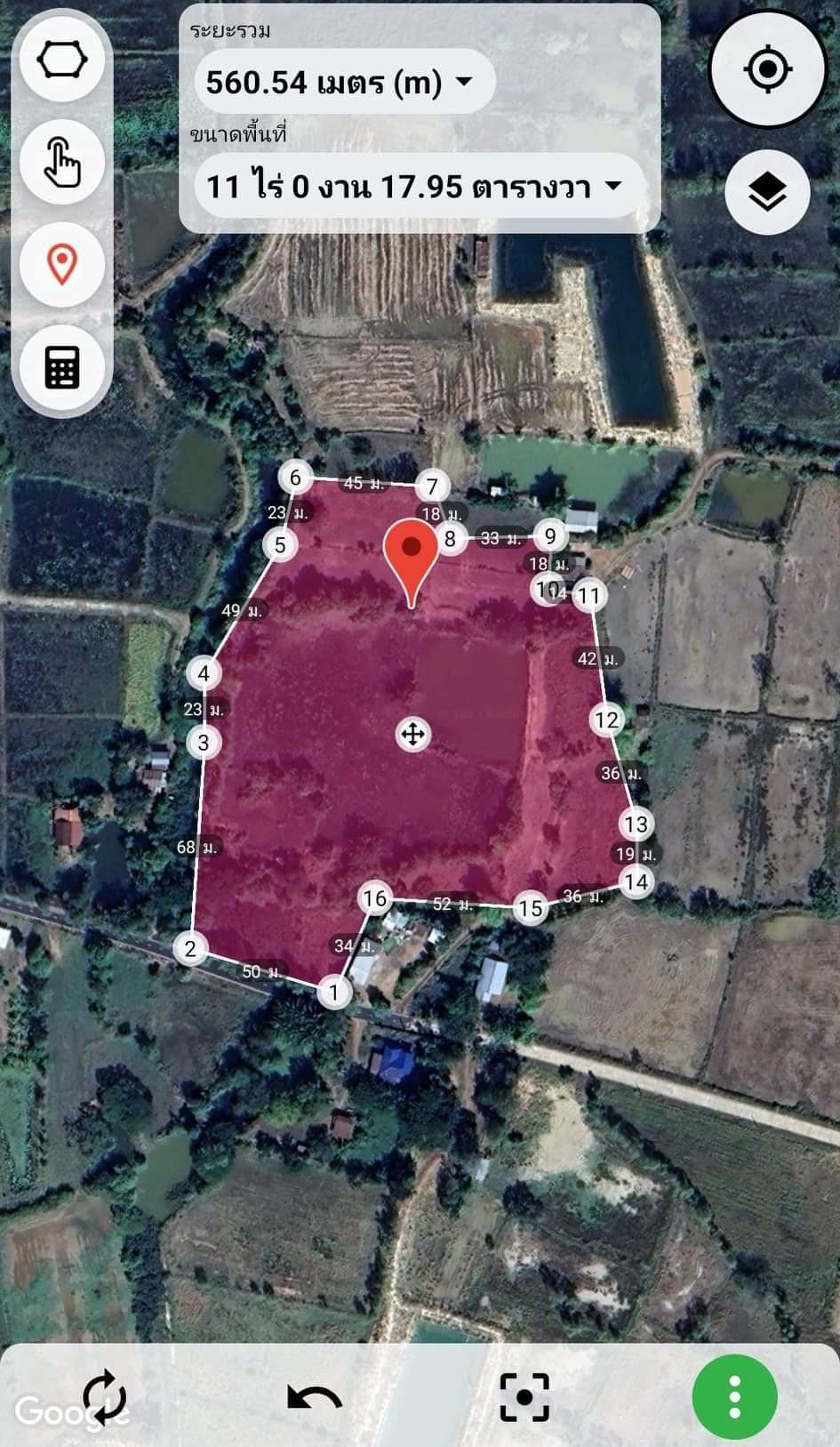840x1447 pixels.
Task: Switch to manual finger-tap point mode
Action: pos(62,162)
